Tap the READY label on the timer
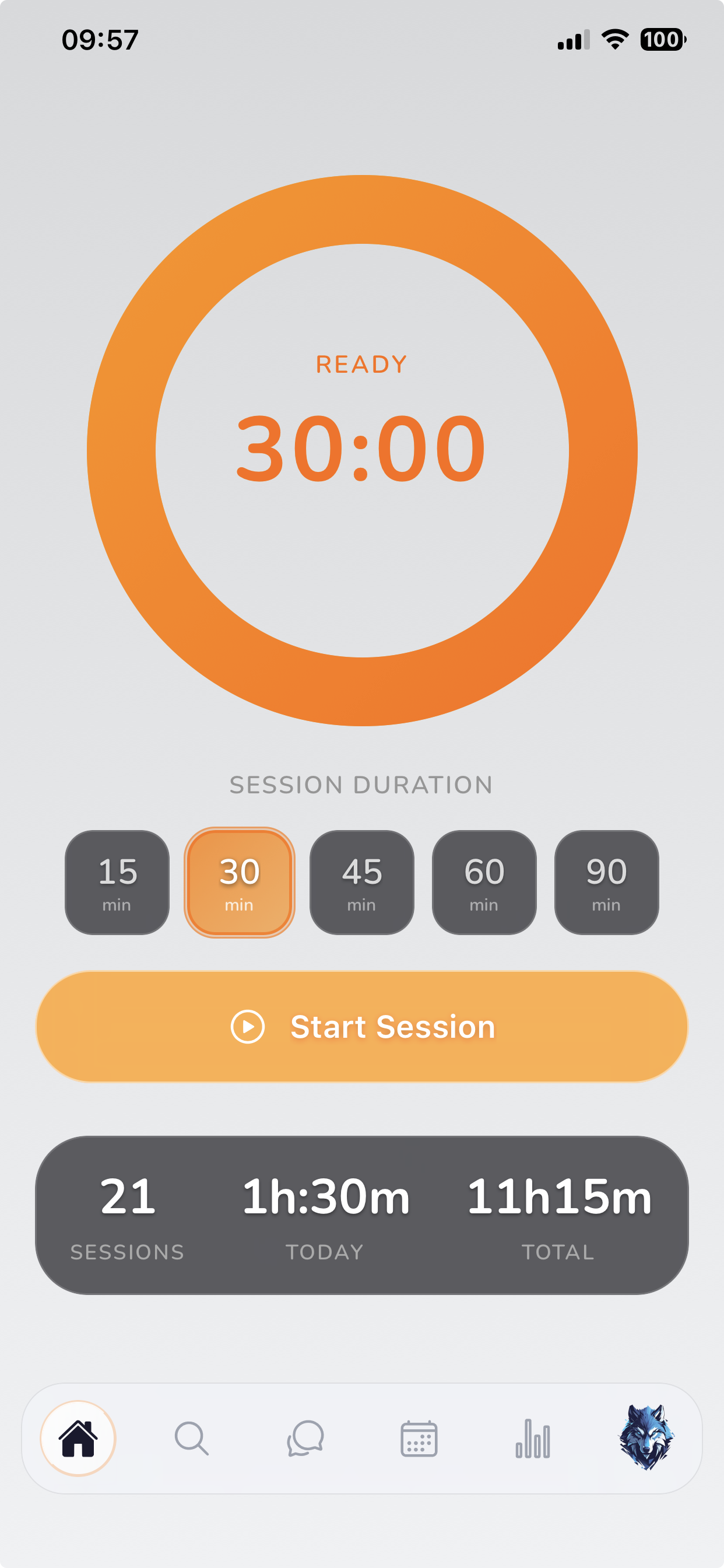This screenshot has width=724, height=1568. pyautogui.click(x=361, y=365)
